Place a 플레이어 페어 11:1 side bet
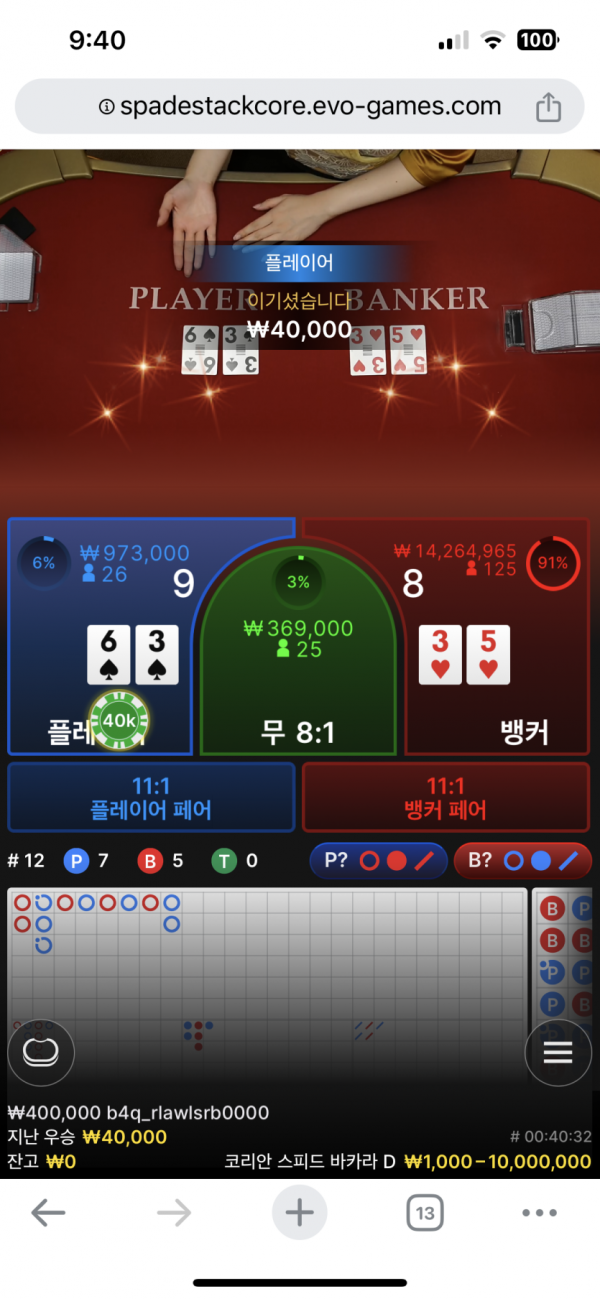 151,797
